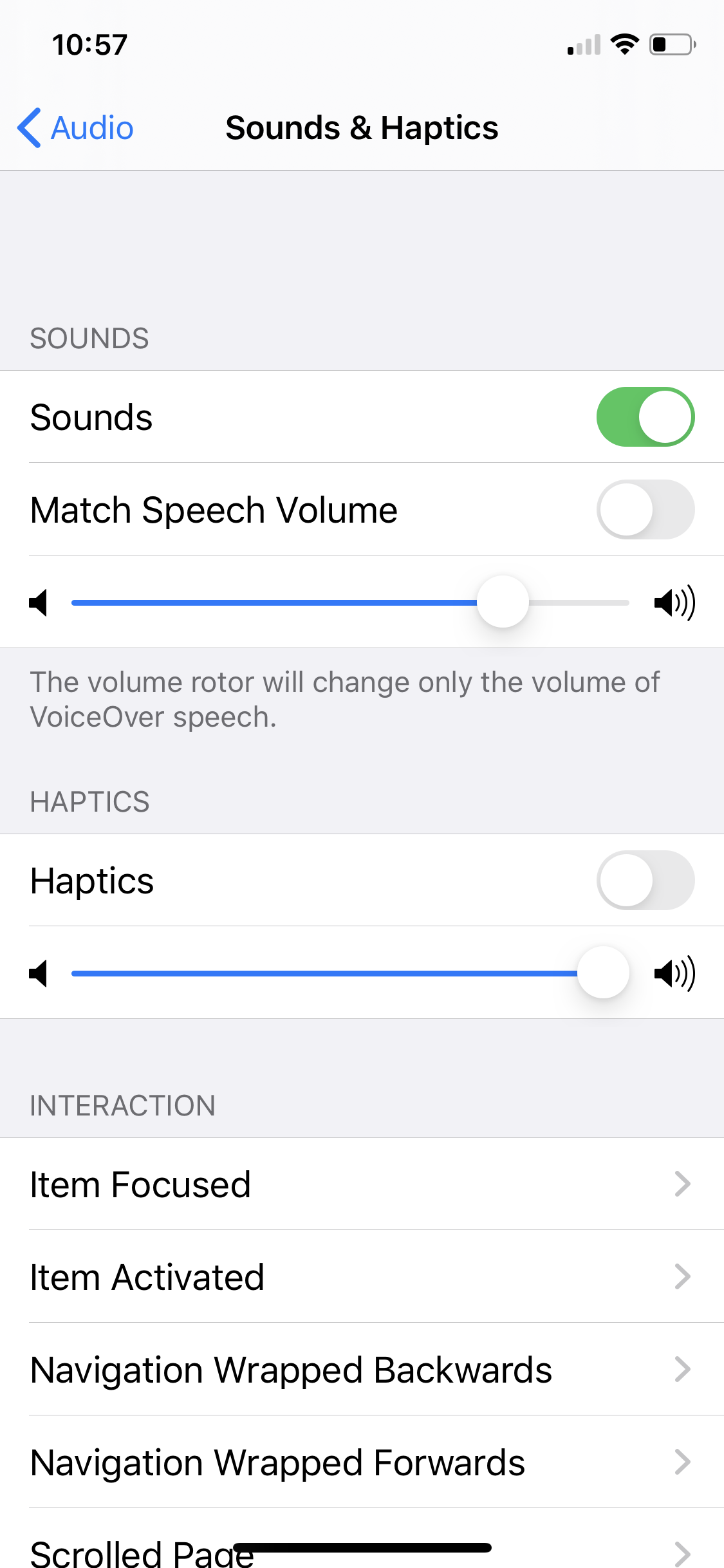Turn off the Sounds switch
The image size is (724, 1568).
point(645,417)
